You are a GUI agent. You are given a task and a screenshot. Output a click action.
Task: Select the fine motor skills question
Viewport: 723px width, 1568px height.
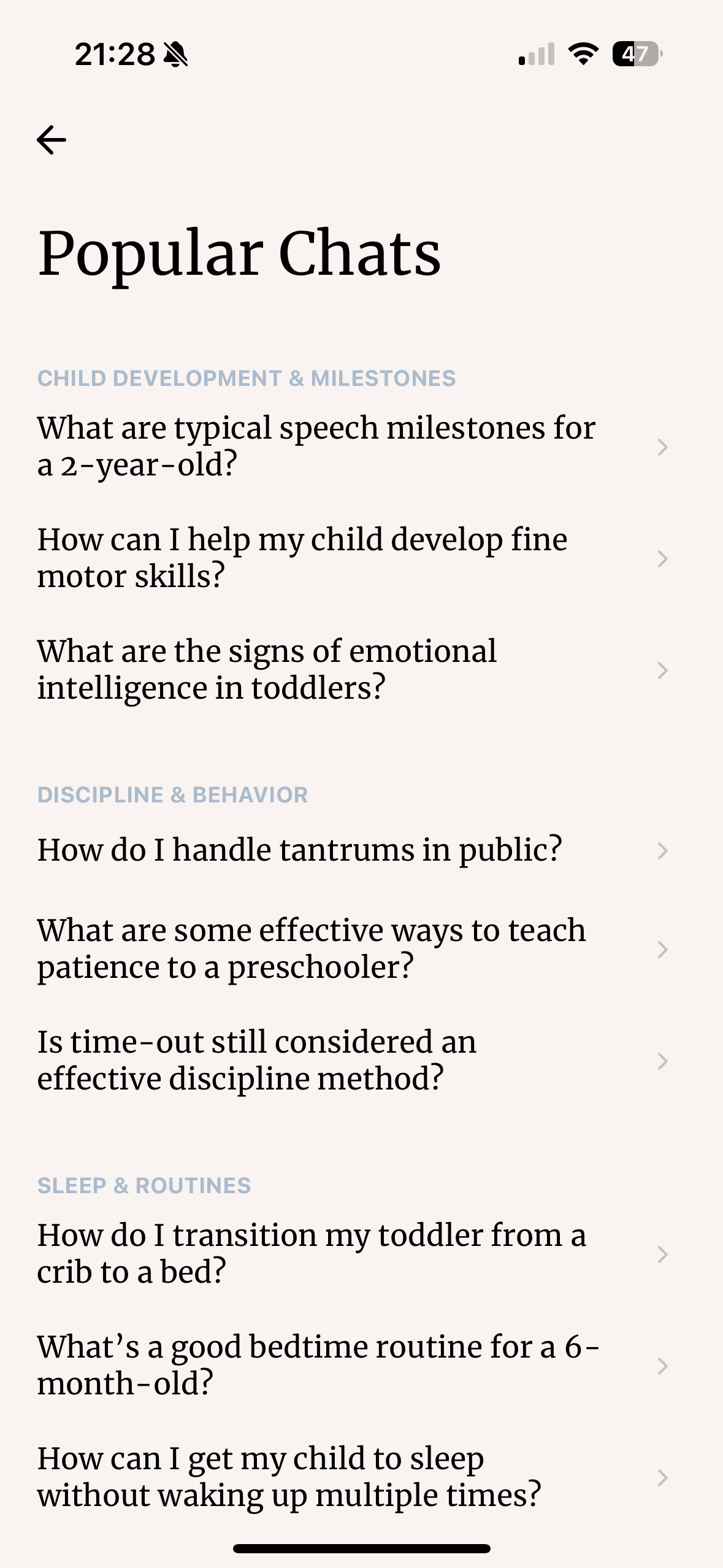pyautogui.click(x=361, y=558)
